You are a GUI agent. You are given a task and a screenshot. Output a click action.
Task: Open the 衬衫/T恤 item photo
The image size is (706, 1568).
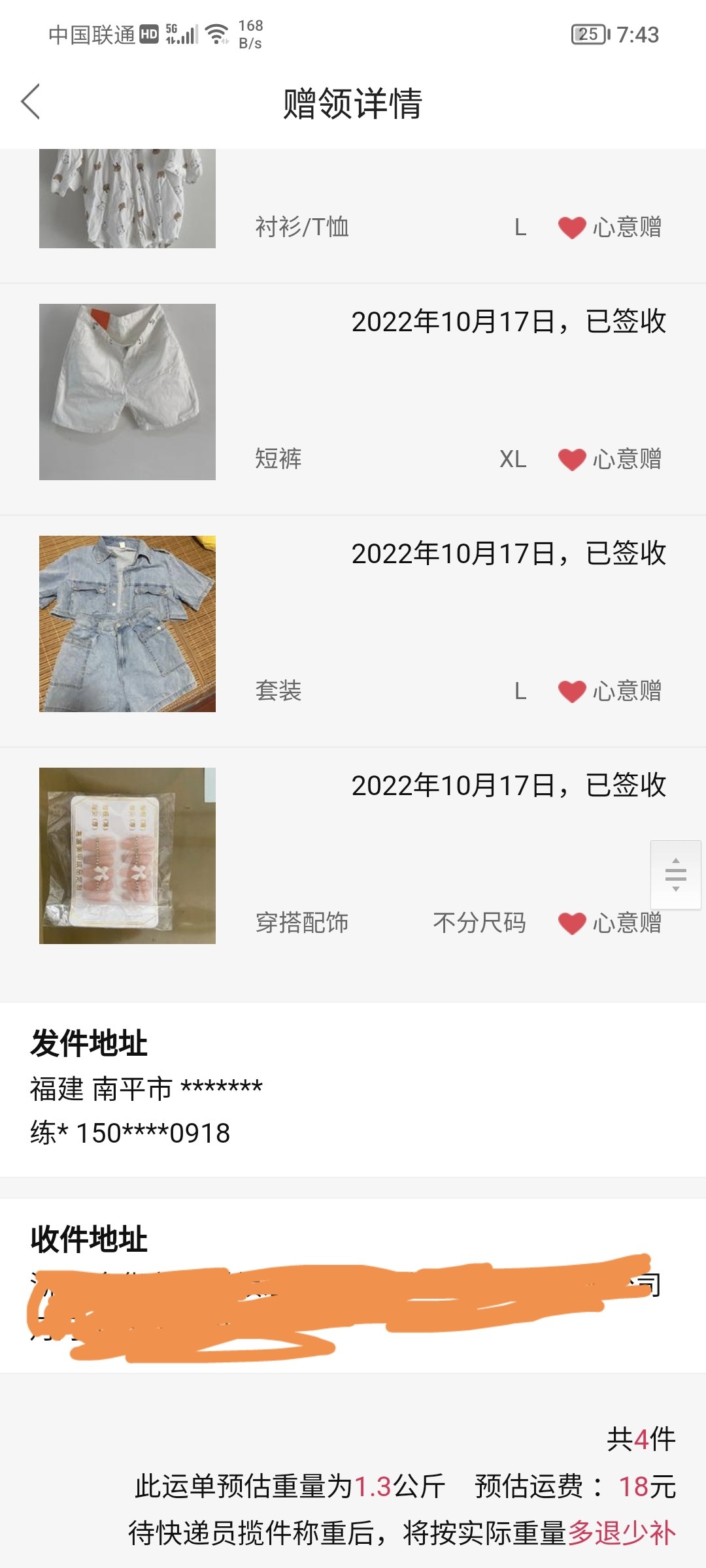coord(127,198)
